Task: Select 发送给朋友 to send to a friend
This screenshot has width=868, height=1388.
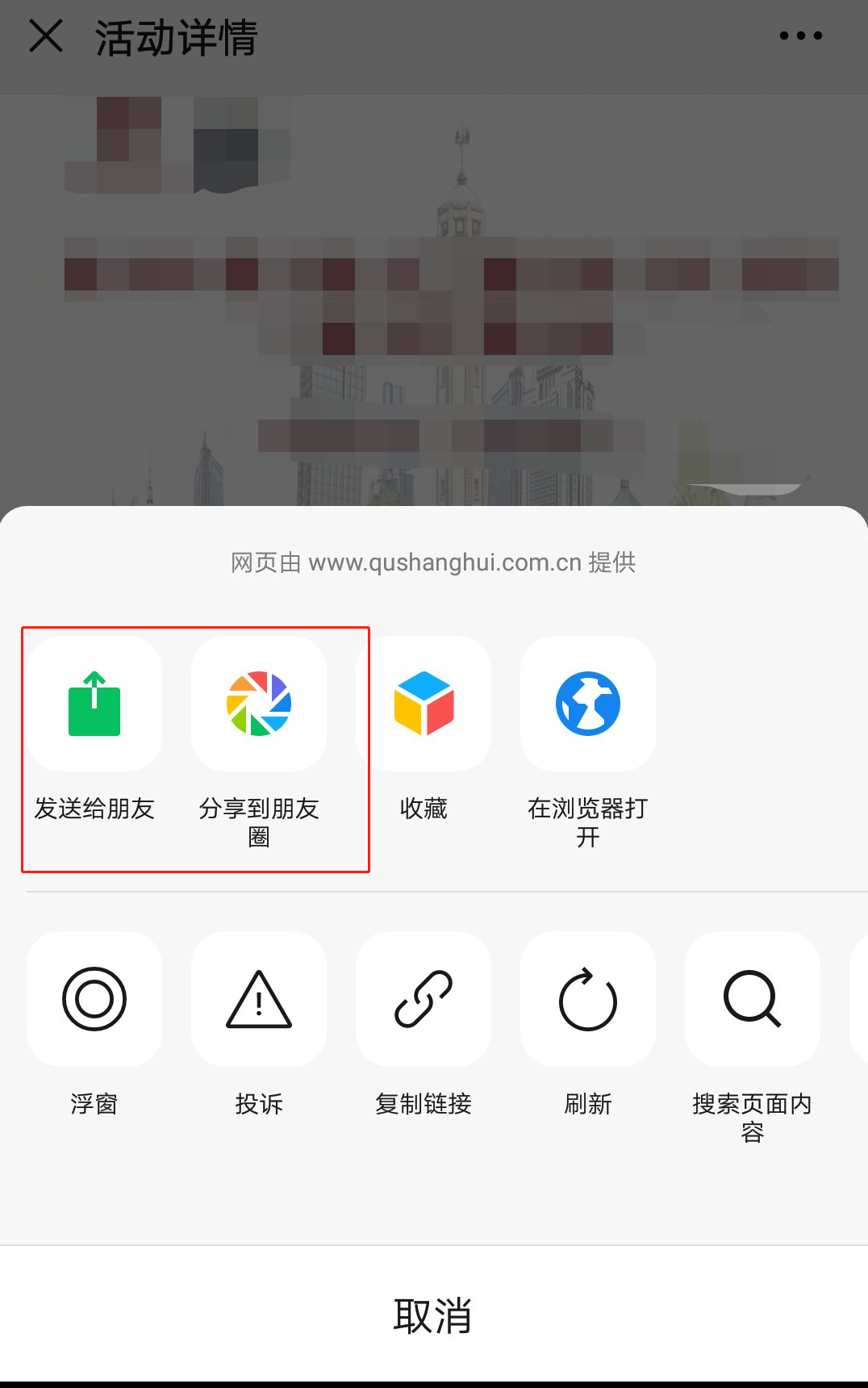Action: (x=94, y=704)
